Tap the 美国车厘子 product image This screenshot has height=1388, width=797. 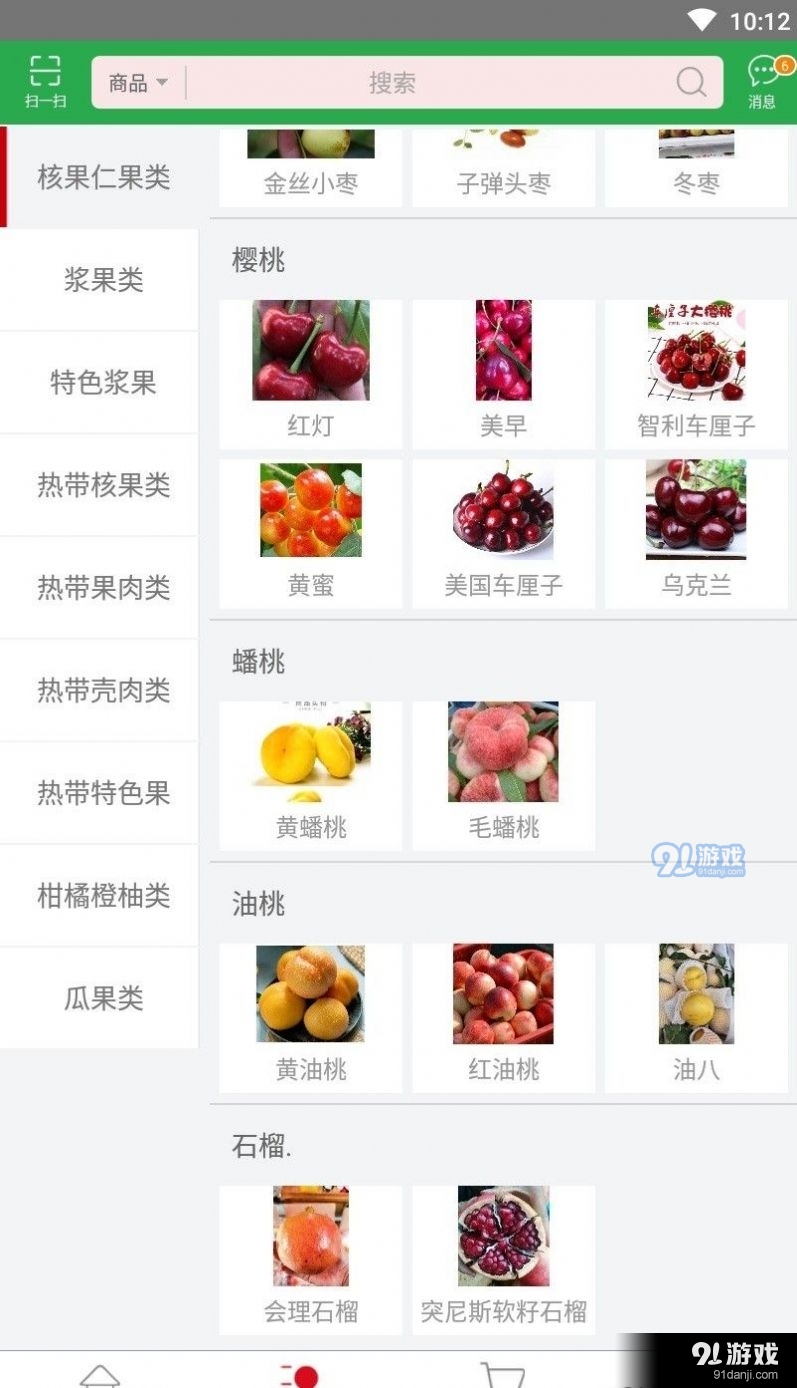point(503,512)
